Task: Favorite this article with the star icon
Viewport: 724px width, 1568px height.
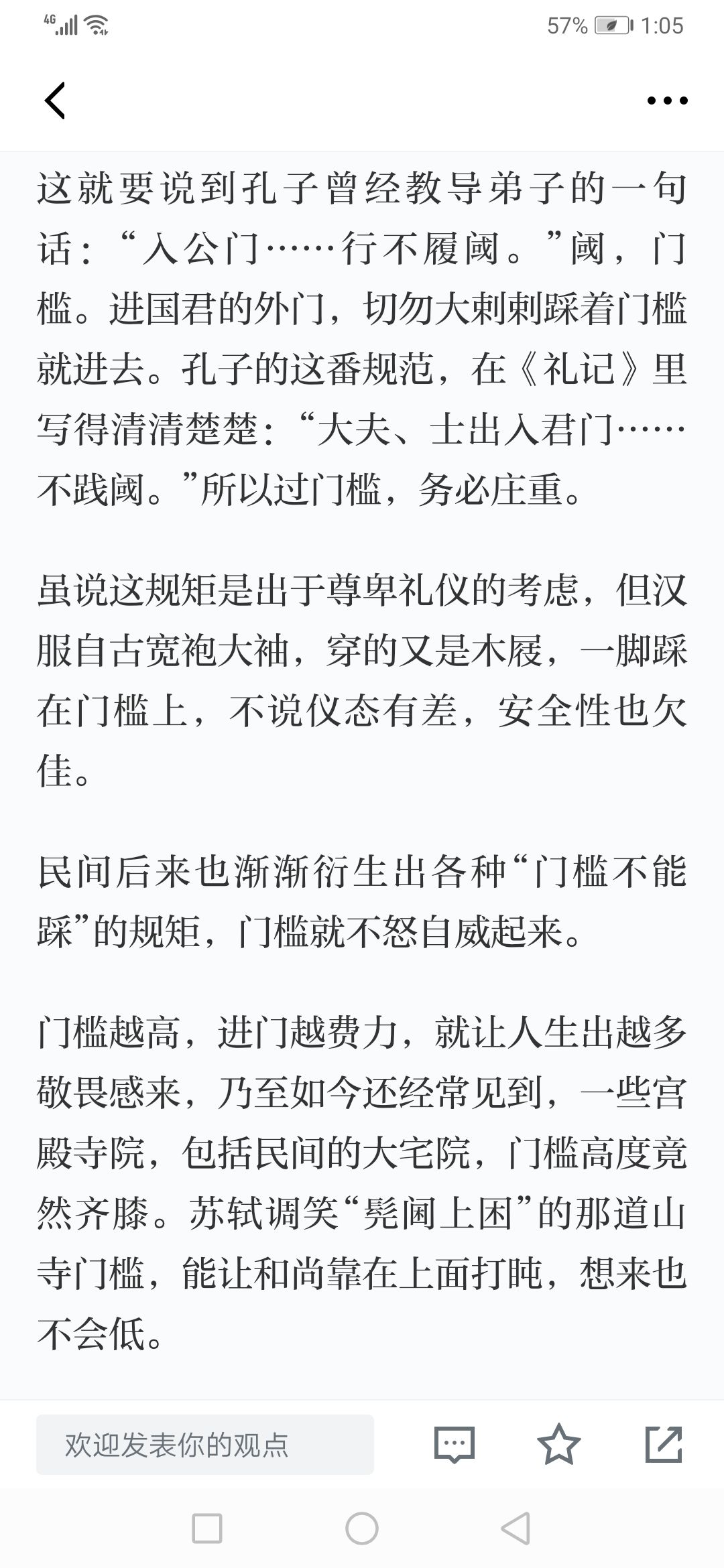Action: coord(558,1445)
